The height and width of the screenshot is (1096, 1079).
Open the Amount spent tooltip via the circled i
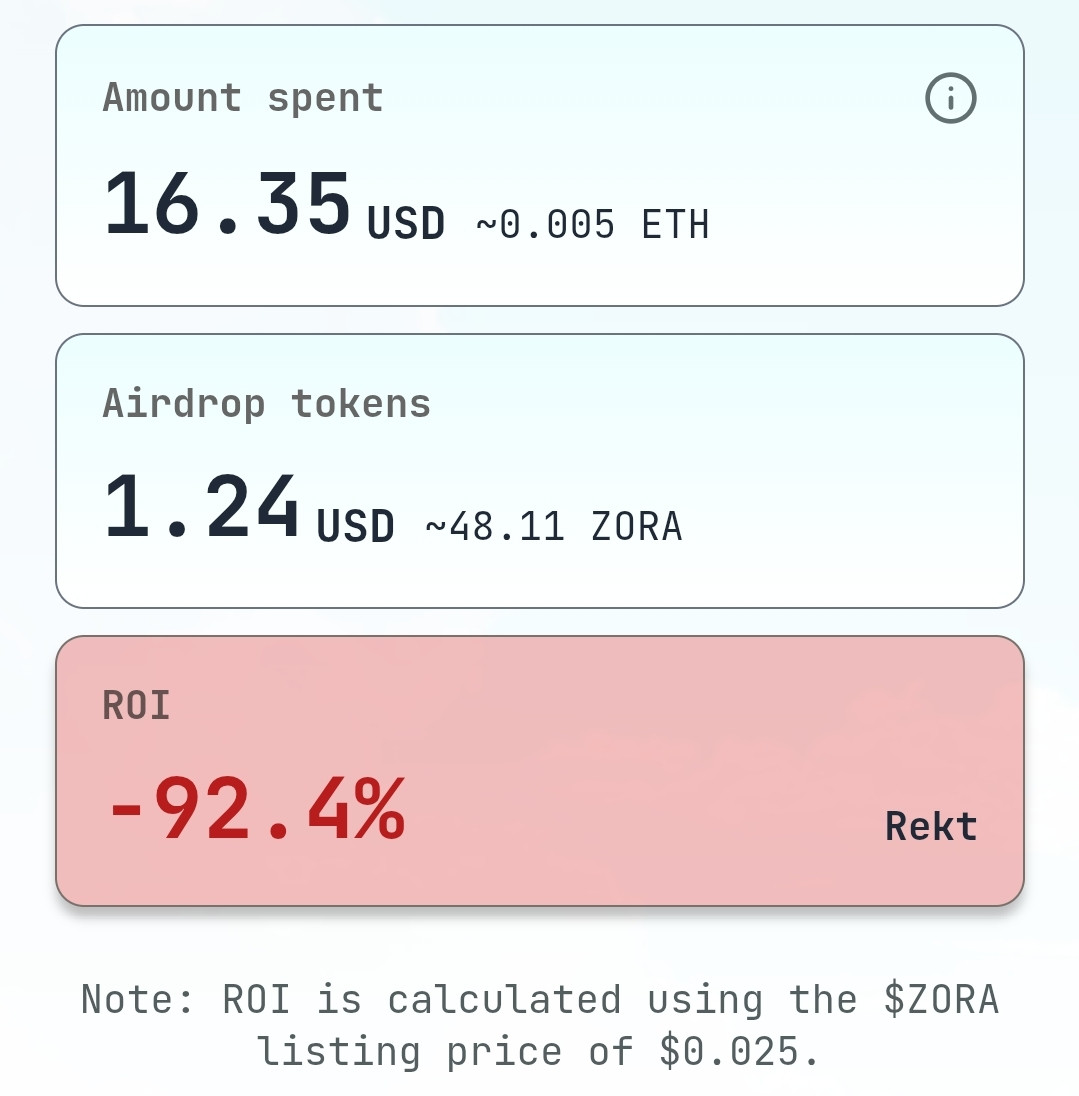pyautogui.click(x=950, y=97)
